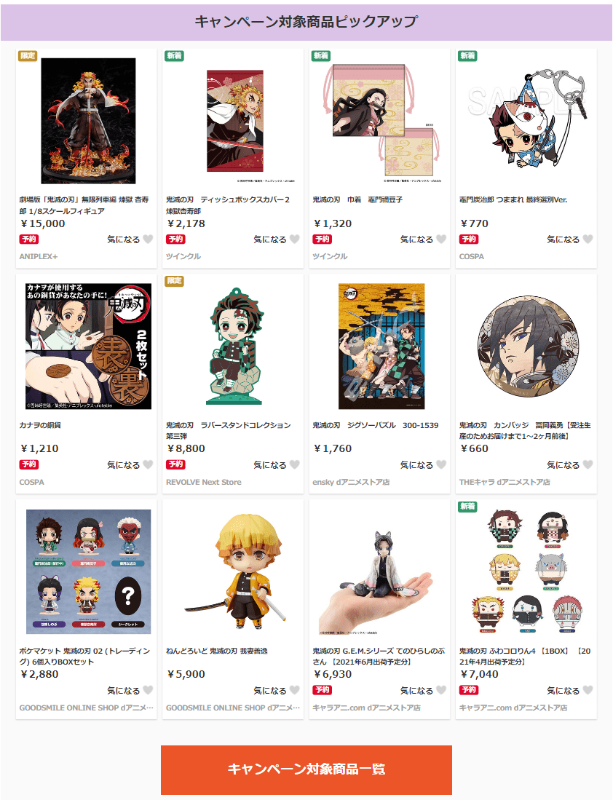613x800 pixels.
Task: Favorite the Kanao copper coin item
Action: pyautogui.click(x=147, y=465)
